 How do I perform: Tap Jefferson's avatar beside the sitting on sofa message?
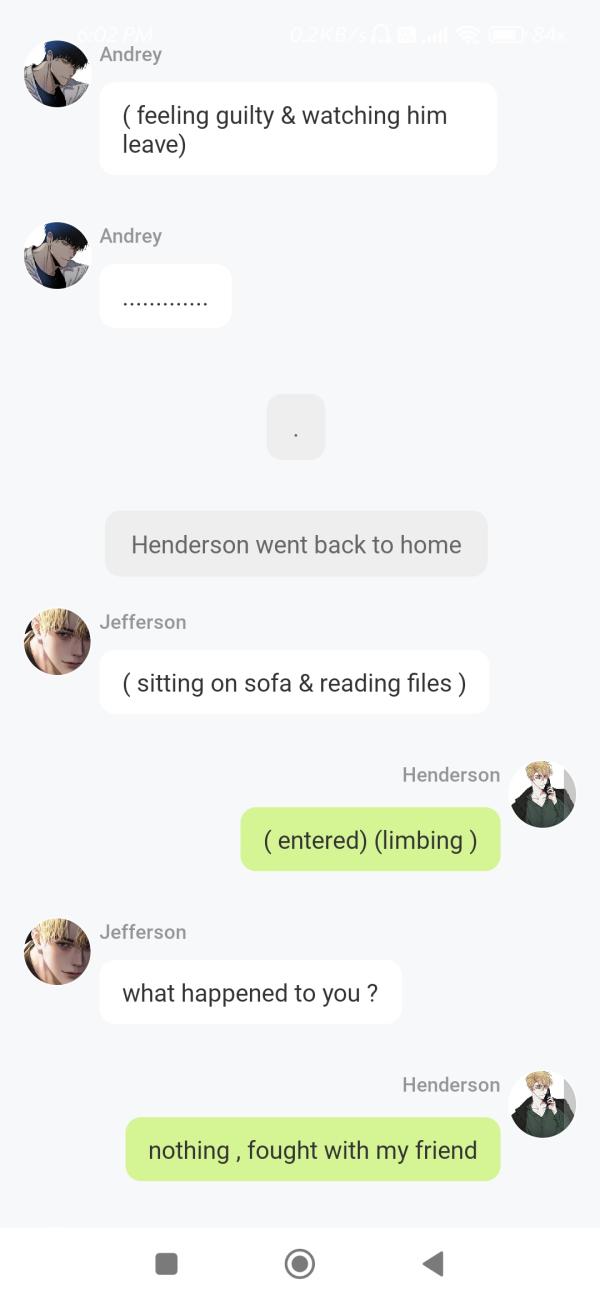pyautogui.click(x=57, y=641)
